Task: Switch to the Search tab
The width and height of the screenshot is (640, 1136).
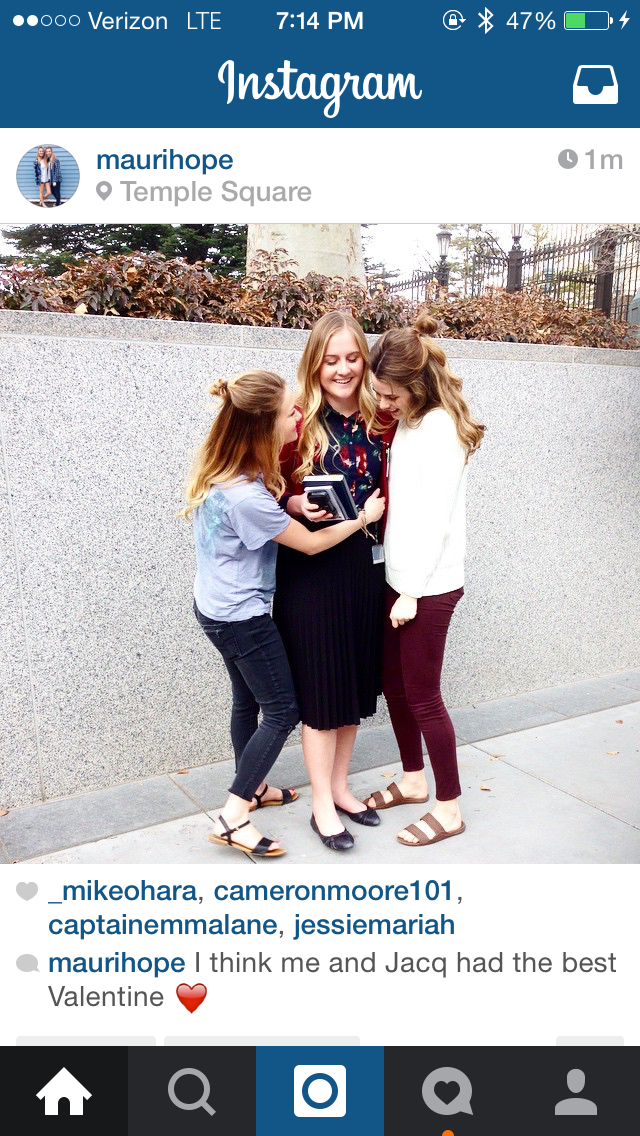Action: coord(192,1091)
